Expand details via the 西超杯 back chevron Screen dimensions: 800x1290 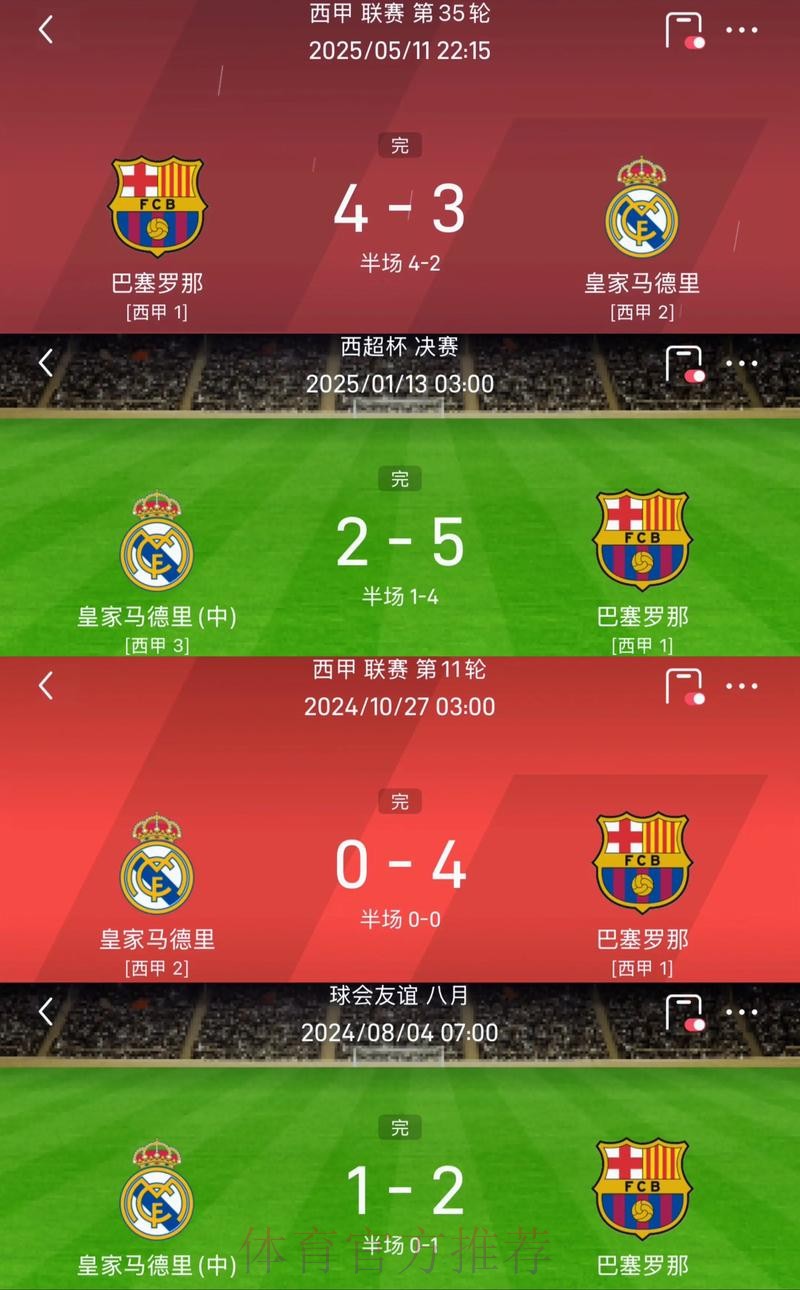tap(44, 363)
